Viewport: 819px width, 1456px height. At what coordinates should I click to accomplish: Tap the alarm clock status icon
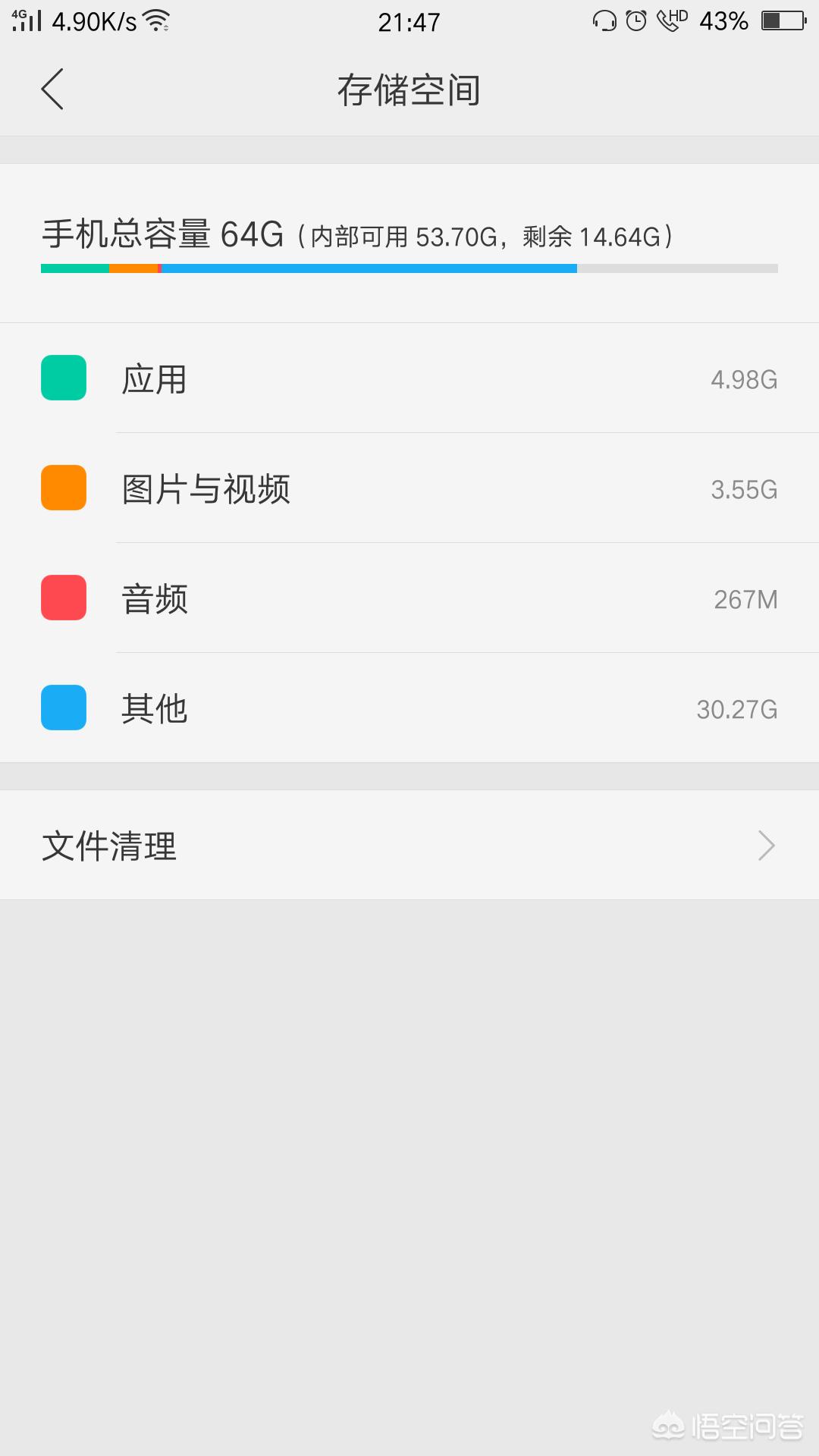pos(639,20)
